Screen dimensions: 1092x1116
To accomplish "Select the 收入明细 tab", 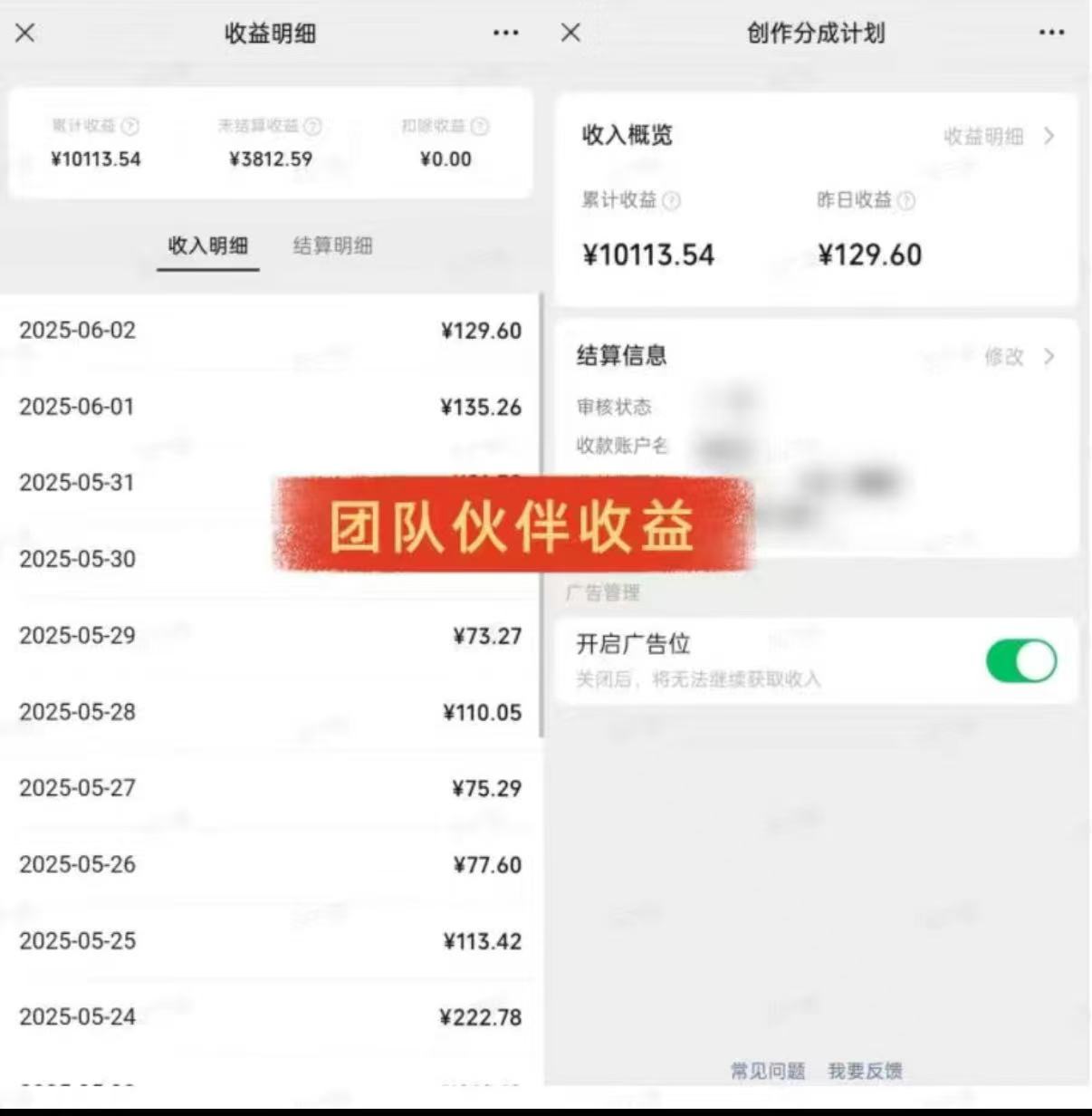I will pyautogui.click(x=207, y=246).
